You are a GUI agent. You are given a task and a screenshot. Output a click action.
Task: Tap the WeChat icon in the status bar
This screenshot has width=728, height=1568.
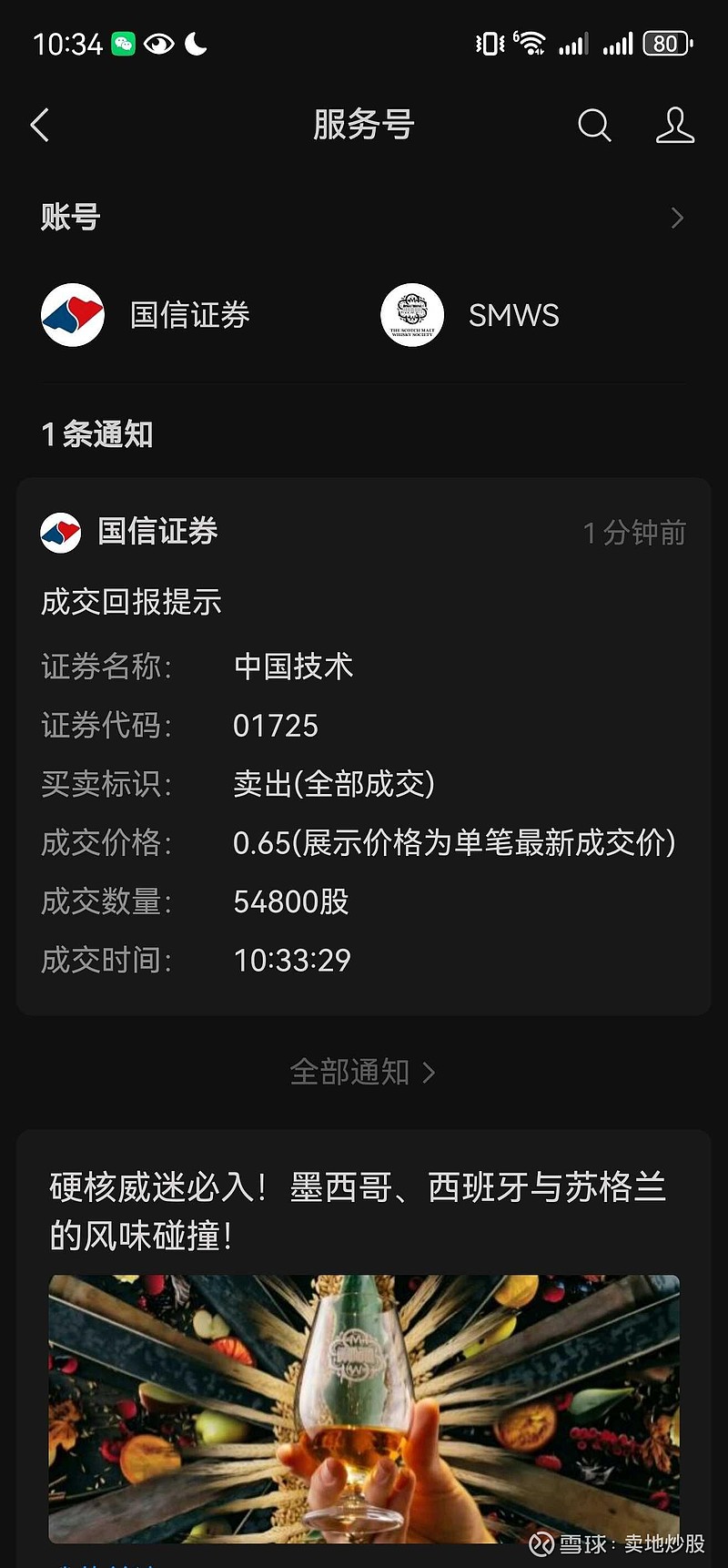pos(125,42)
